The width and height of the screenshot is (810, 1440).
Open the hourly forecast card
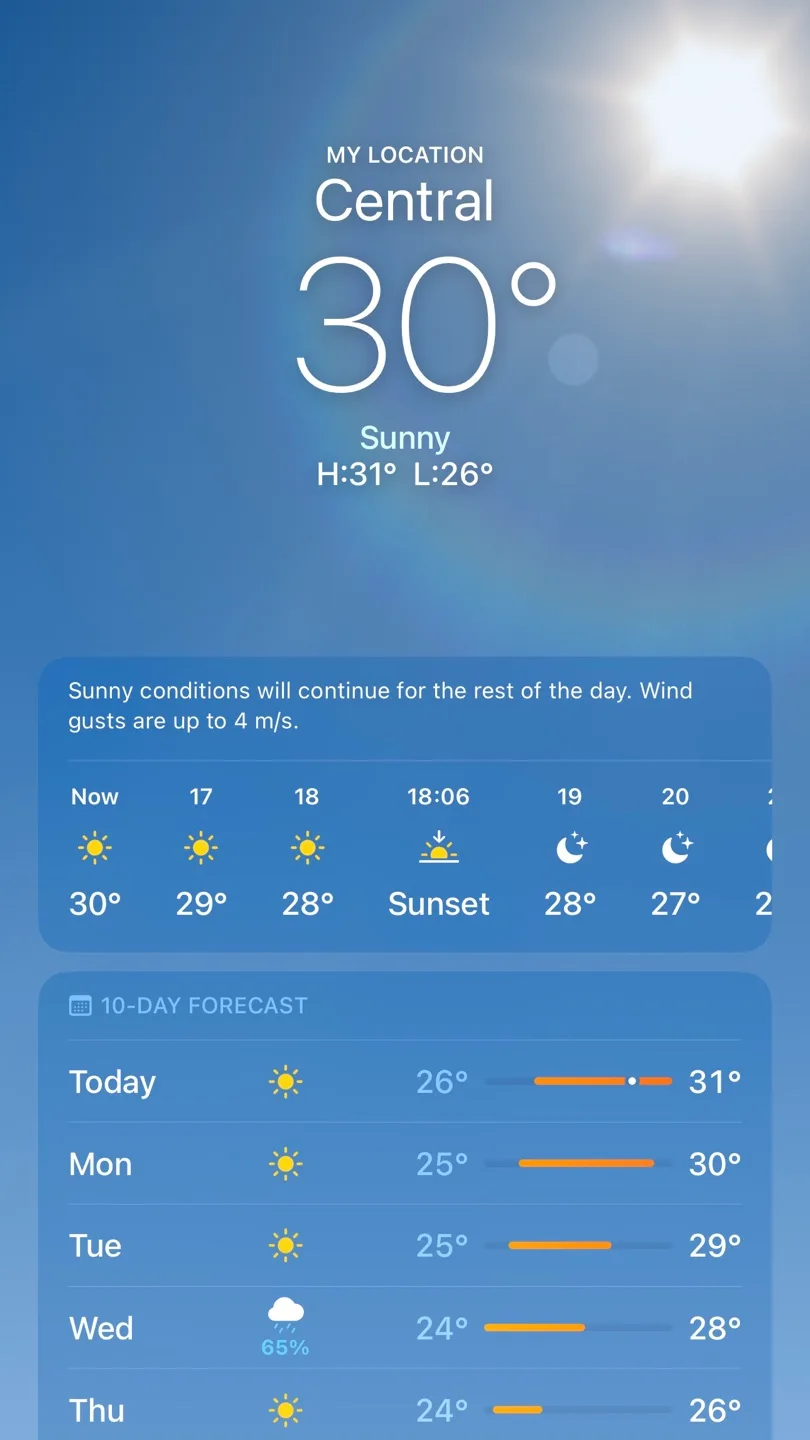[404, 852]
